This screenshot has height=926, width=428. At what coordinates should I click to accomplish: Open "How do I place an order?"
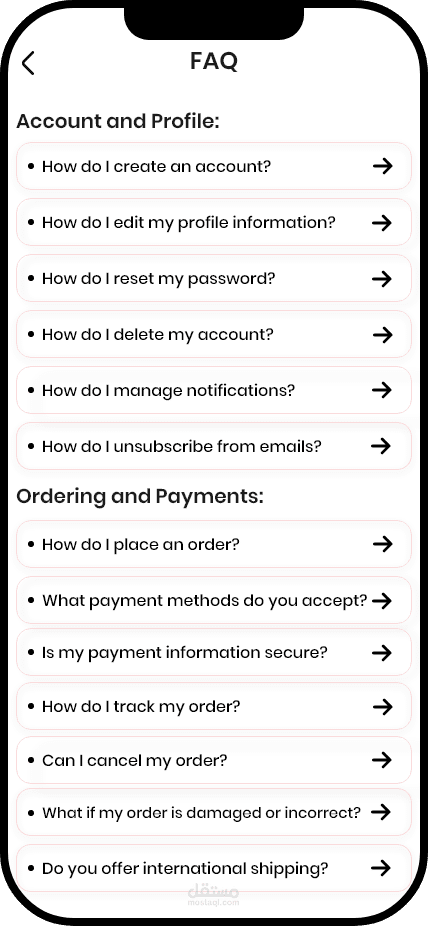[x=214, y=544]
